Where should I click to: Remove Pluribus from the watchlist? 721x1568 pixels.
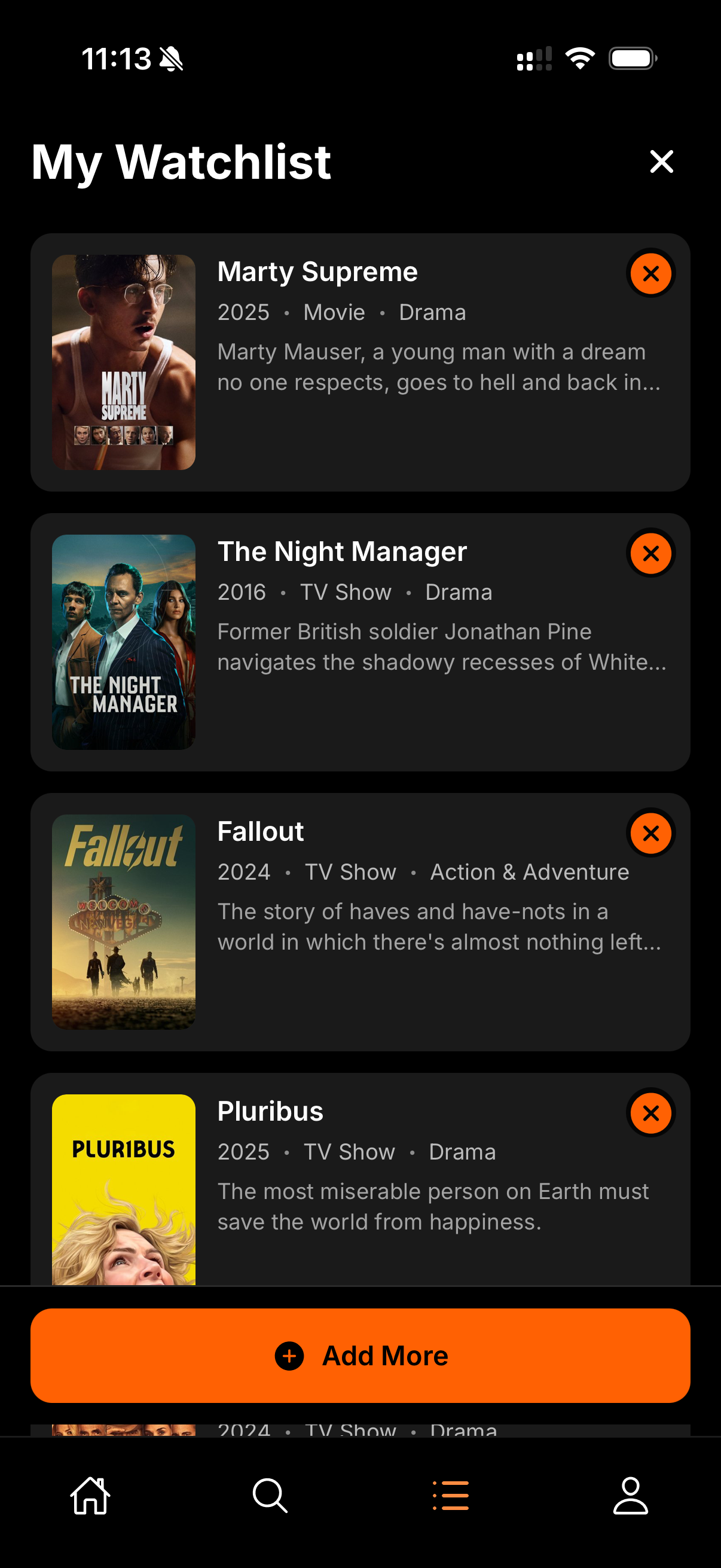650,1114
